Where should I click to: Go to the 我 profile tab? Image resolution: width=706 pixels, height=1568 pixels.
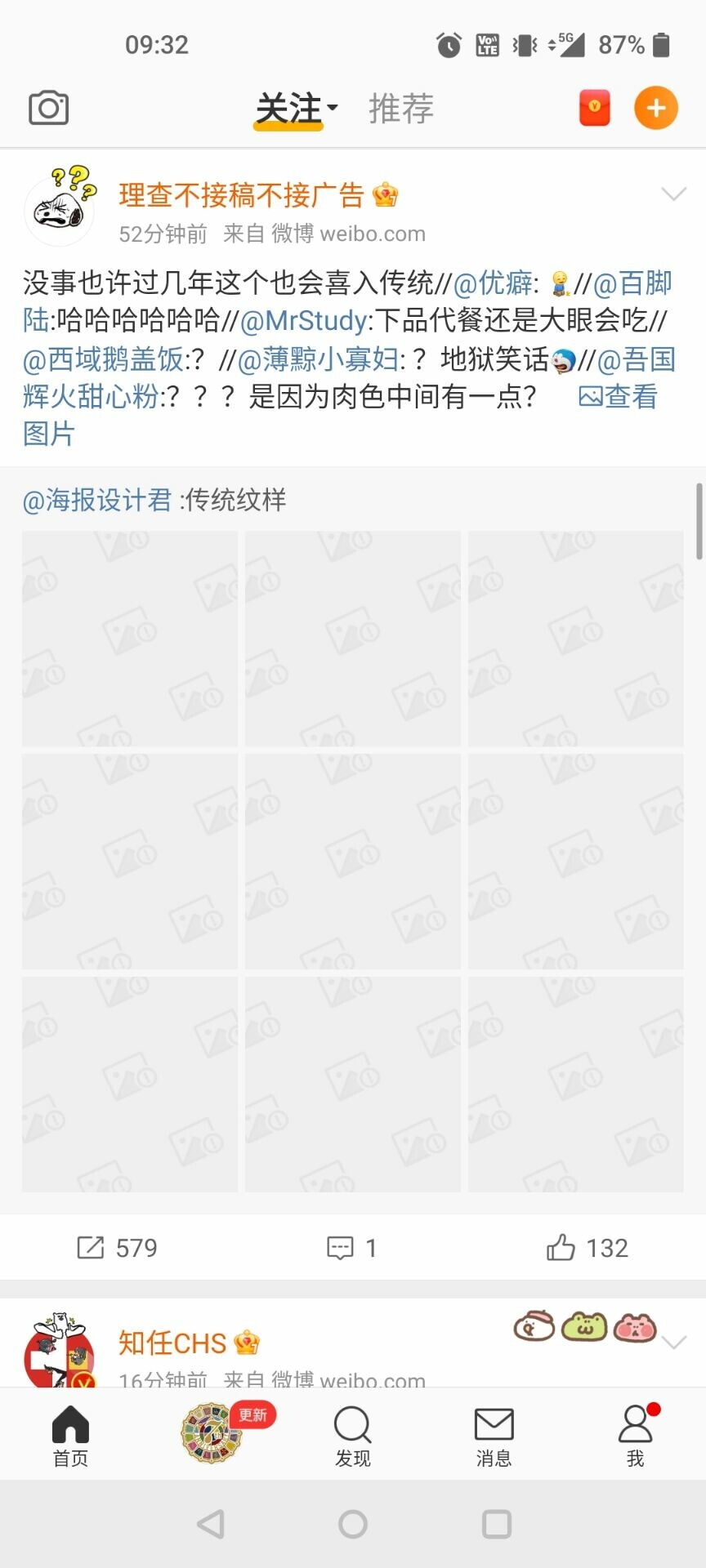pyautogui.click(x=635, y=1436)
